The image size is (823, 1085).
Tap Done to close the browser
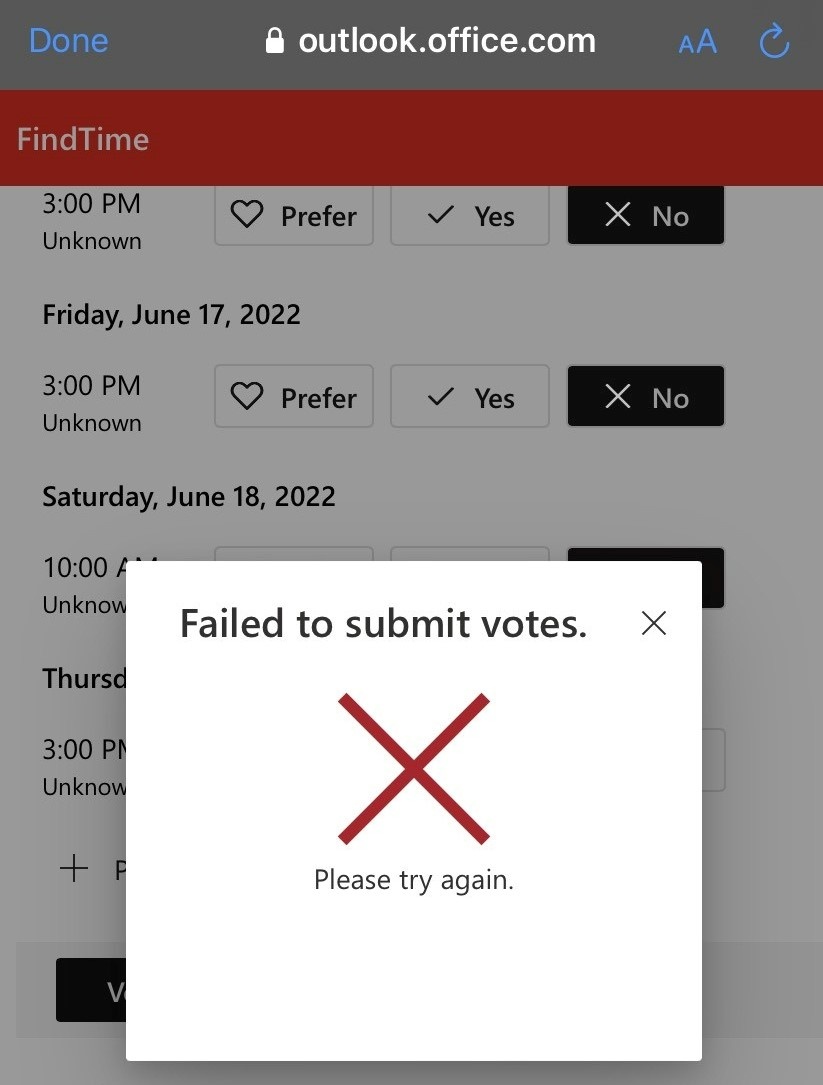68,41
